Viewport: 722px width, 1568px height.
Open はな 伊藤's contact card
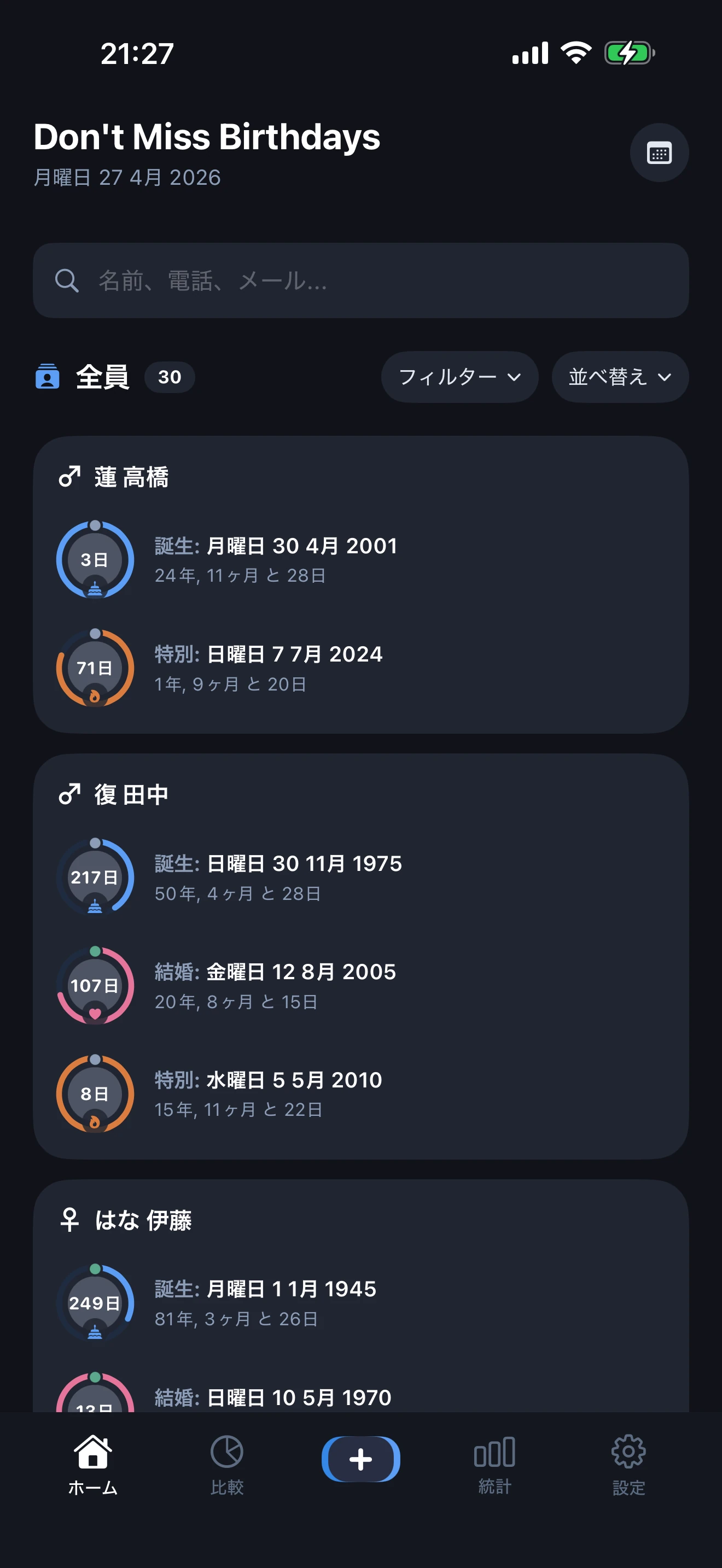click(143, 1220)
